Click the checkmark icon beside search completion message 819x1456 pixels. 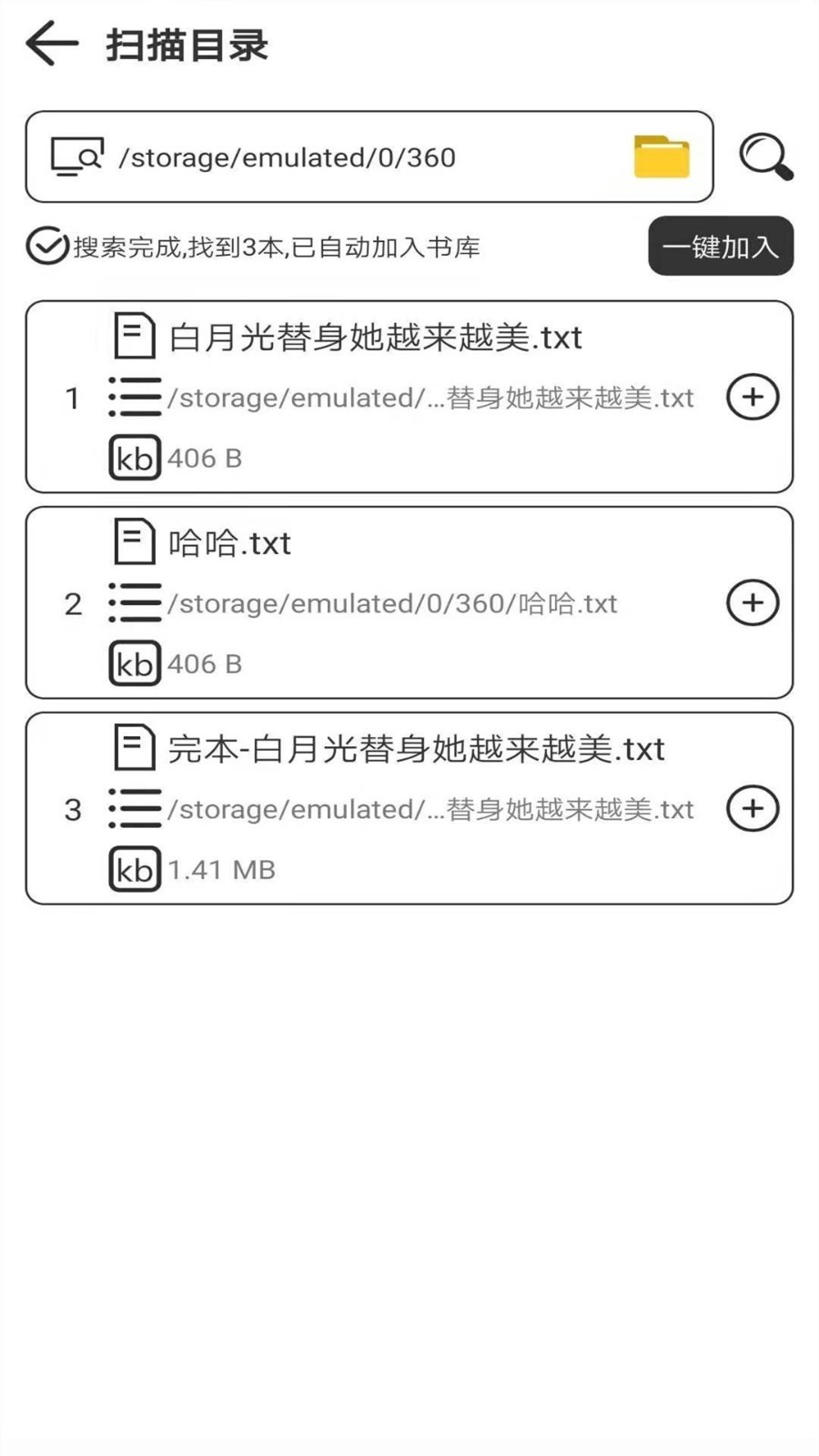[46, 244]
